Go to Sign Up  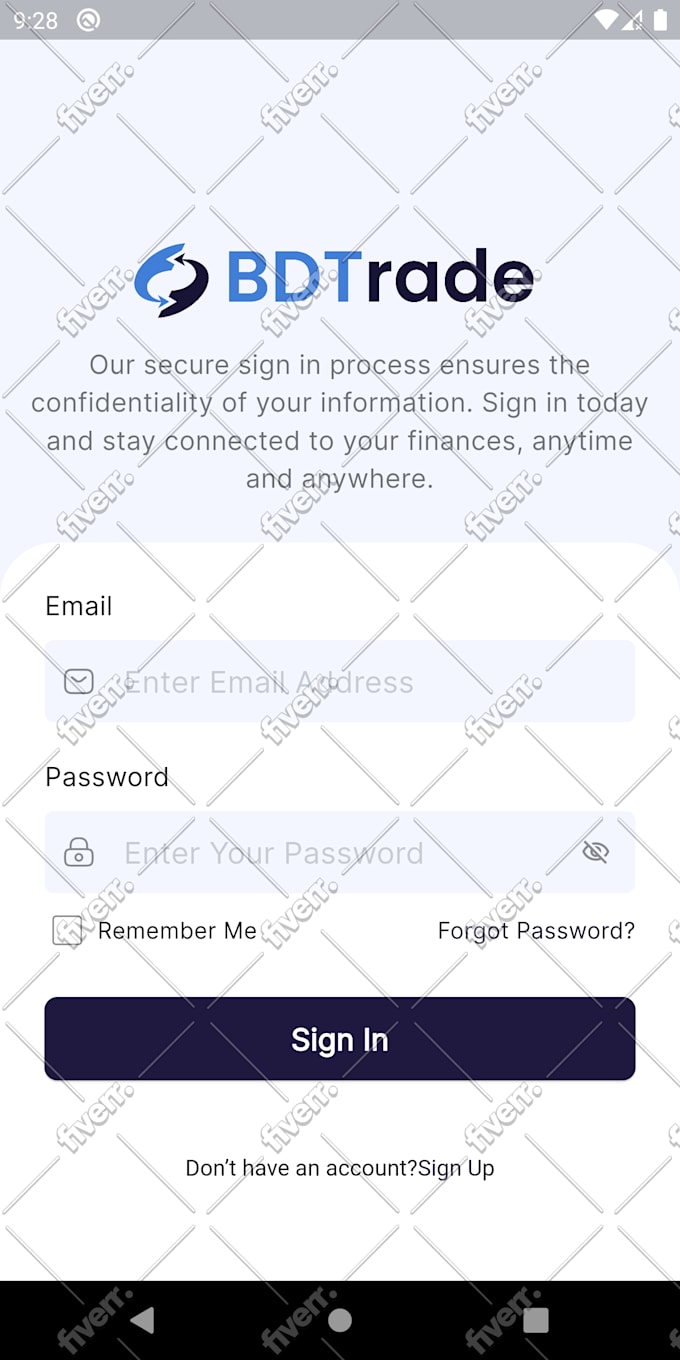tap(457, 1168)
